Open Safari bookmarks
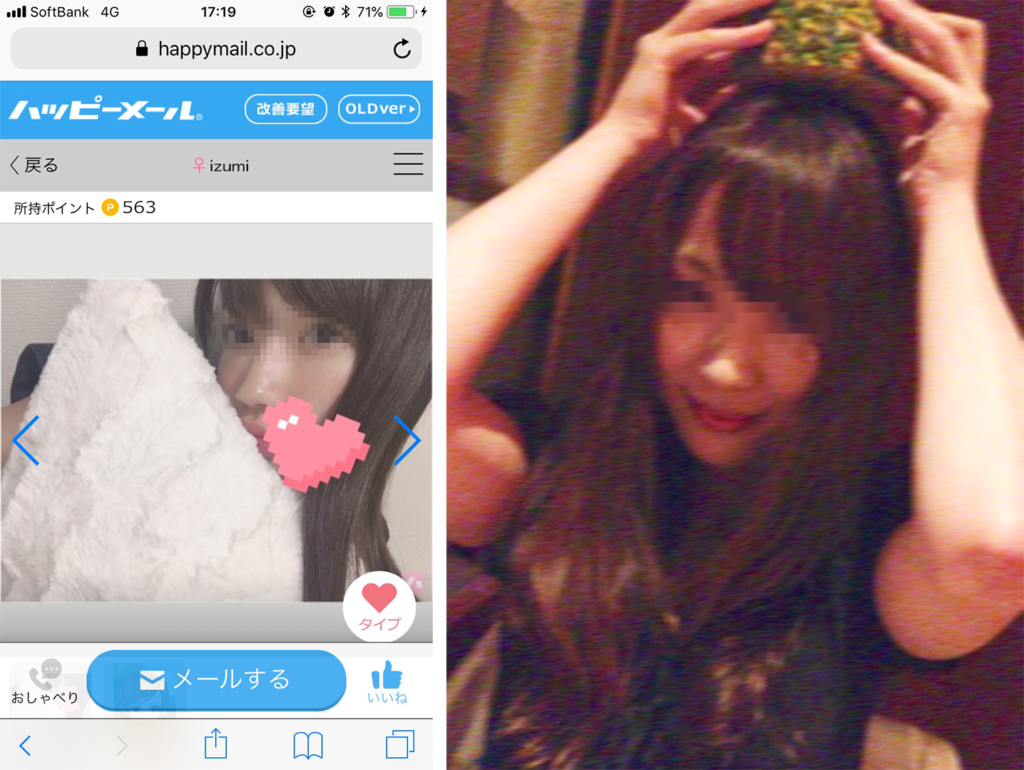1024x770 pixels. (308, 744)
